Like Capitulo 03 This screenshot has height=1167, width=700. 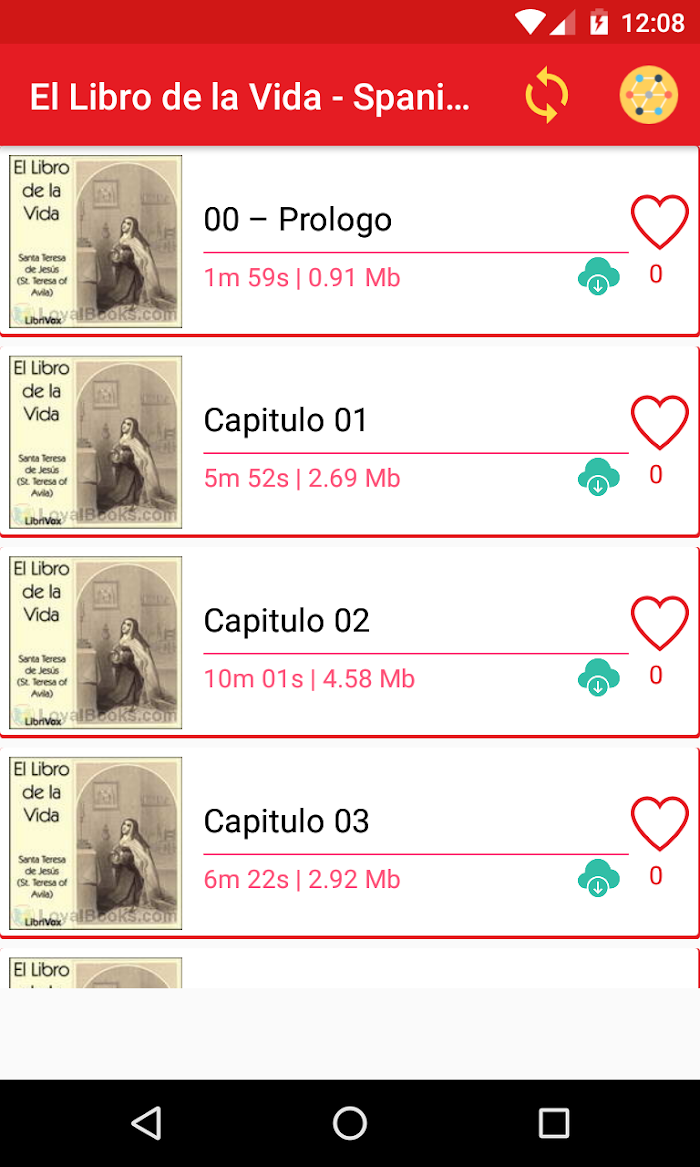click(659, 823)
